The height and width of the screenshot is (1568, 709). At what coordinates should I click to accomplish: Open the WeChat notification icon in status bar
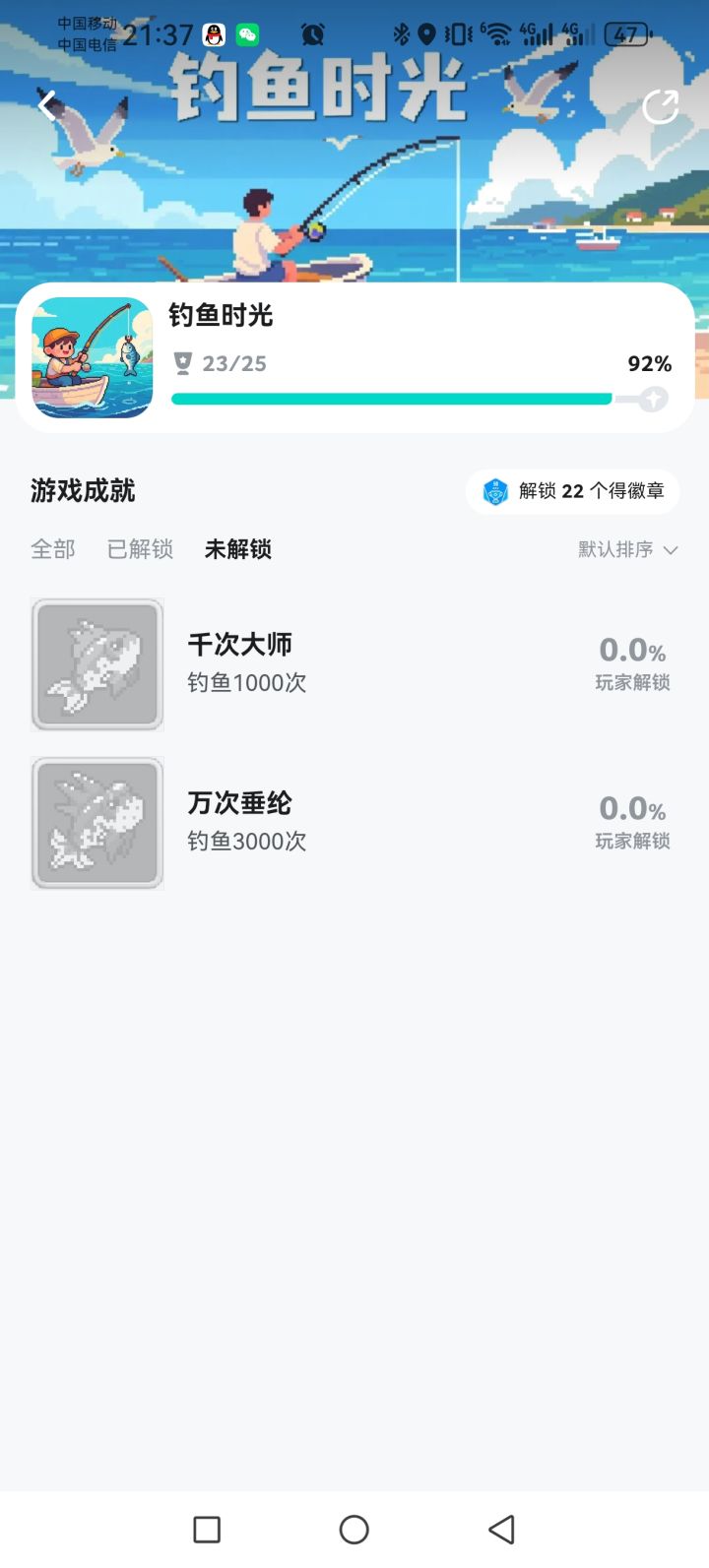pyautogui.click(x=249, y=33)
